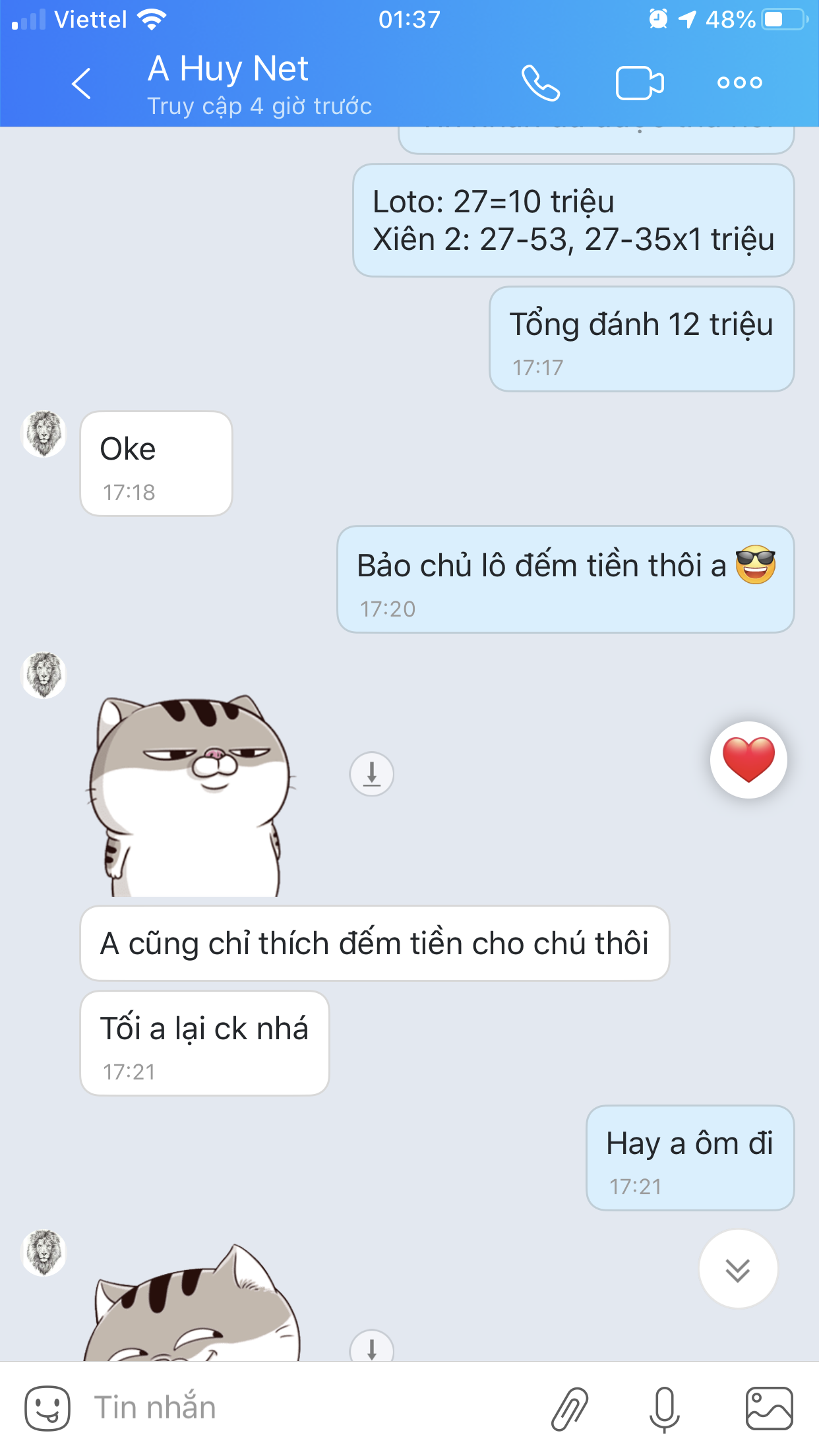Viewport: 819px width, 1456px height.
Task: Start a video call with A Huy Net
Action: (639, 83)
